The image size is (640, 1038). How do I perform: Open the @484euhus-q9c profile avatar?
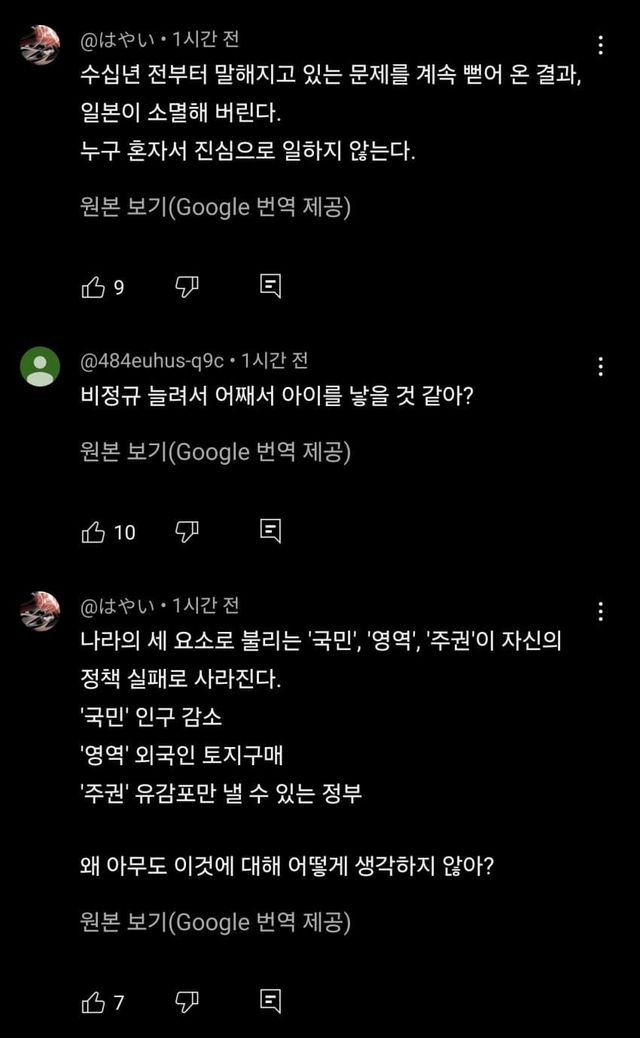tap(40, 366)
